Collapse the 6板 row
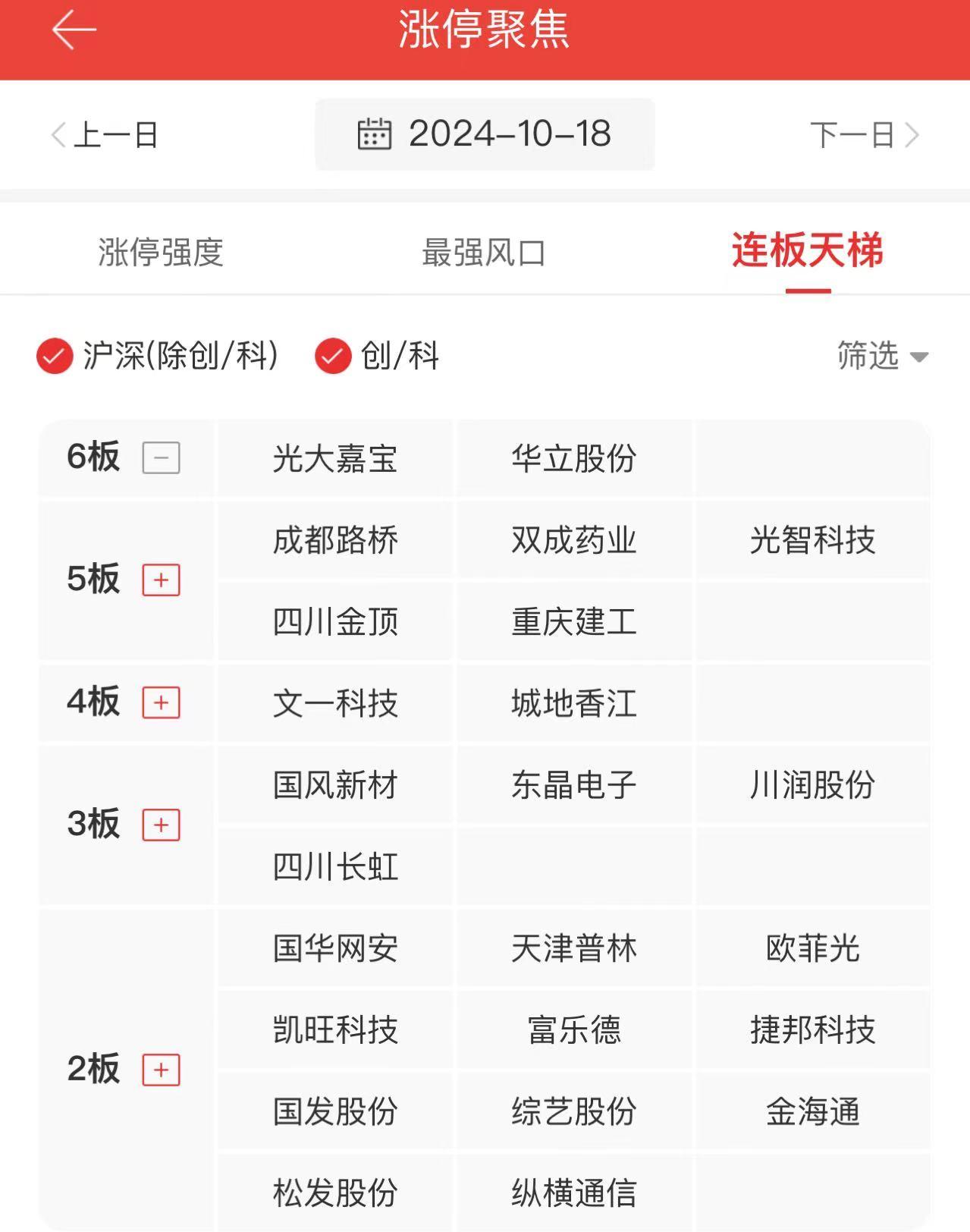 tap(162, 457)
